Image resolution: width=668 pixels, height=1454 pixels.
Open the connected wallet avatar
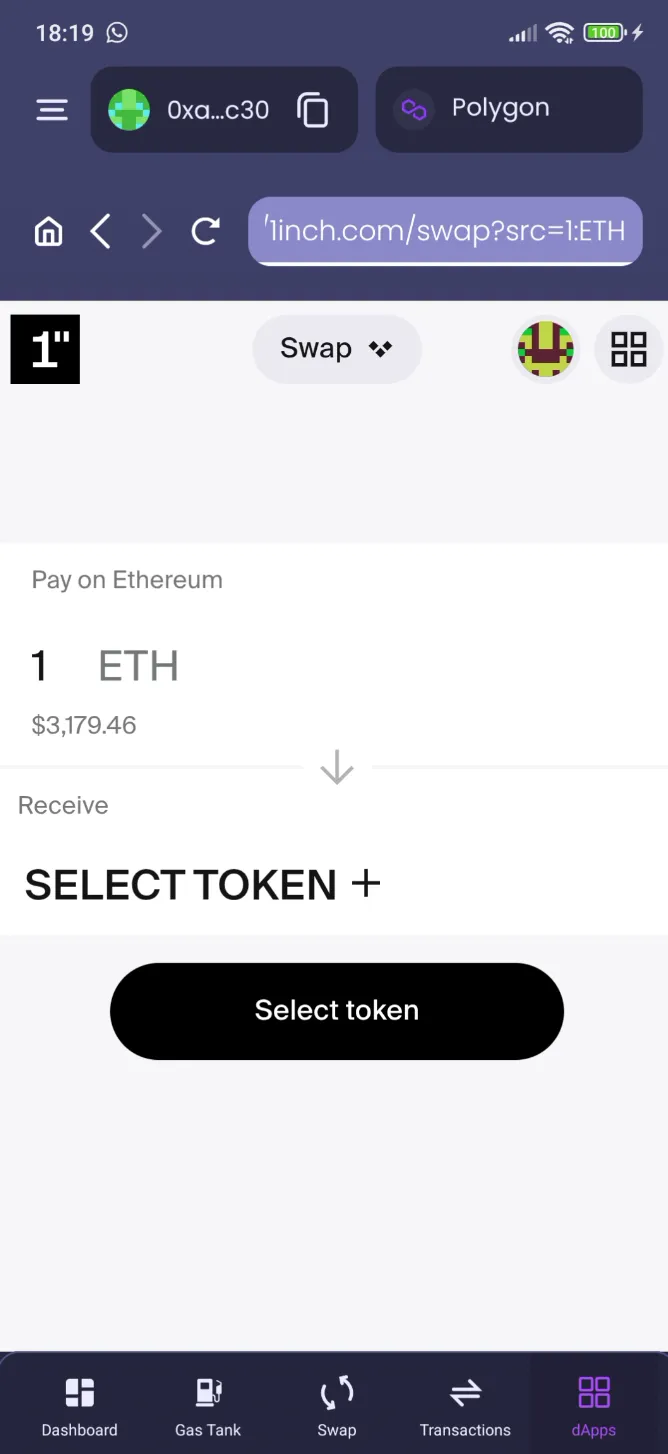click(545, 349)
